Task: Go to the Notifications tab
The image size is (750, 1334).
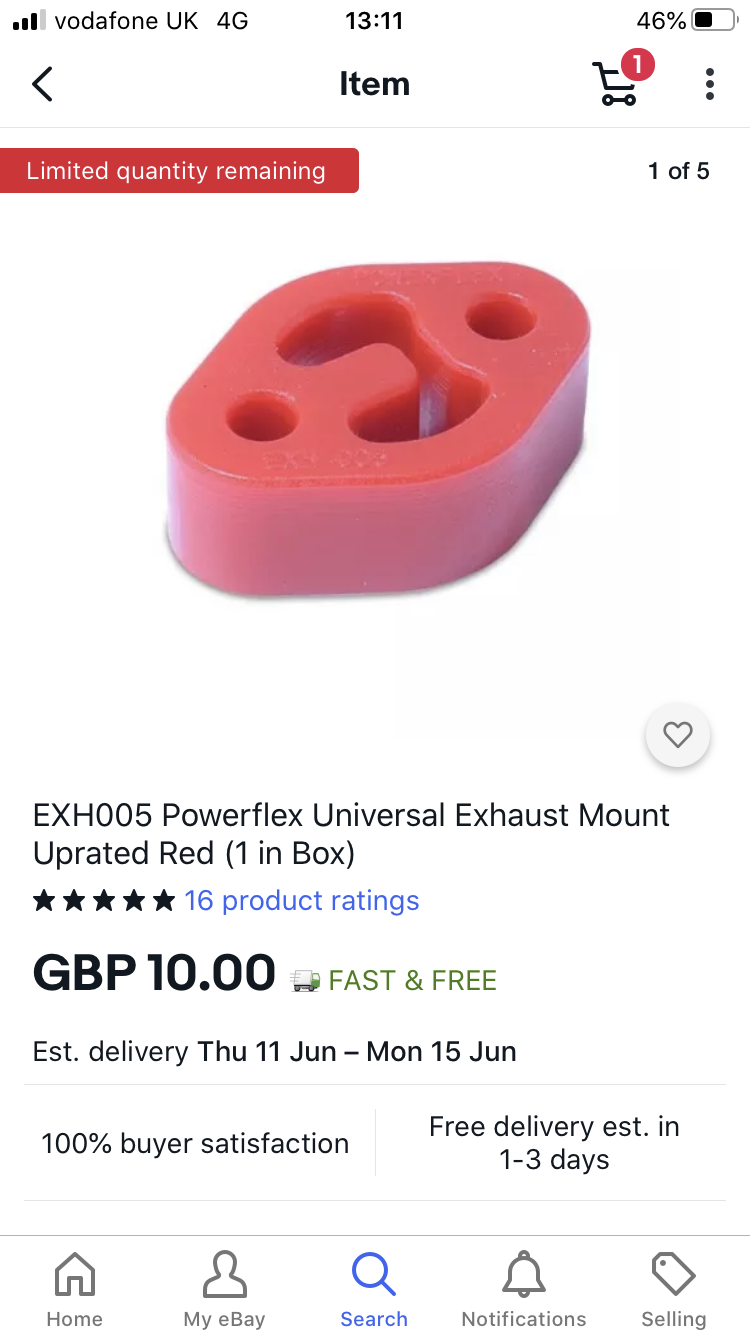Action: [x=524, y=1290]
